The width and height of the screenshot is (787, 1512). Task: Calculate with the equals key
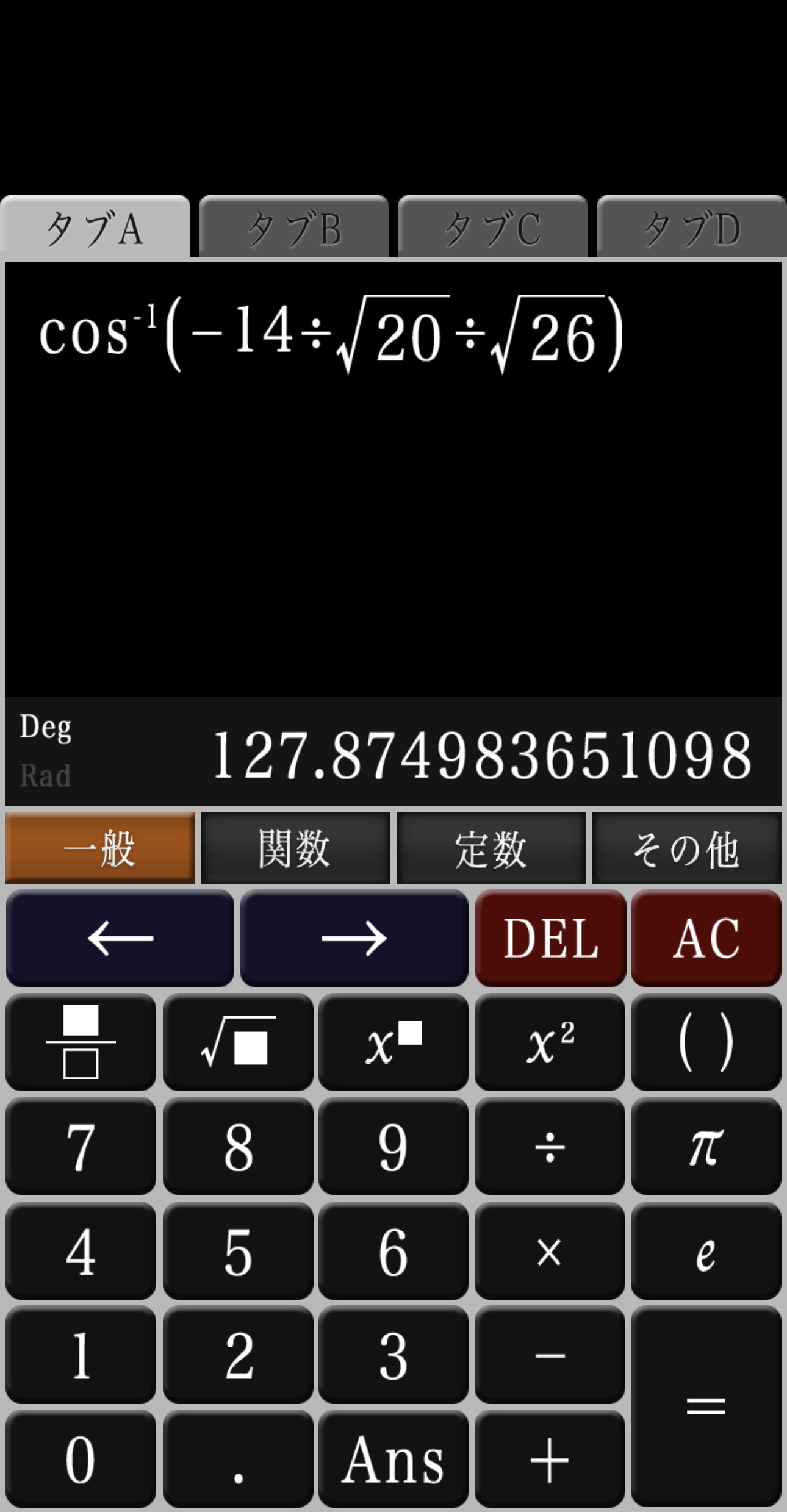point(706,1406)
